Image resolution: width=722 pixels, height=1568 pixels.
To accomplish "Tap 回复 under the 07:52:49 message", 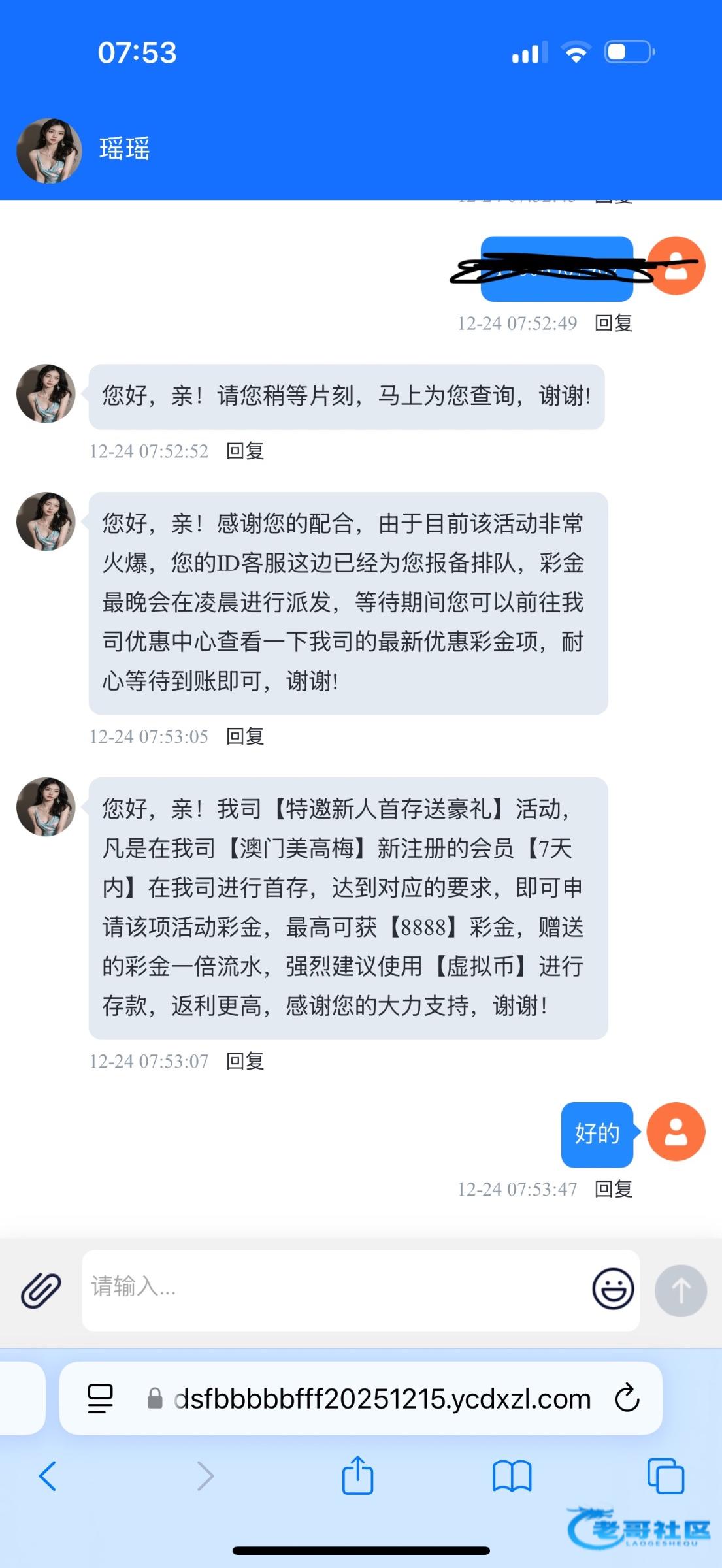I will click(613, 323).
